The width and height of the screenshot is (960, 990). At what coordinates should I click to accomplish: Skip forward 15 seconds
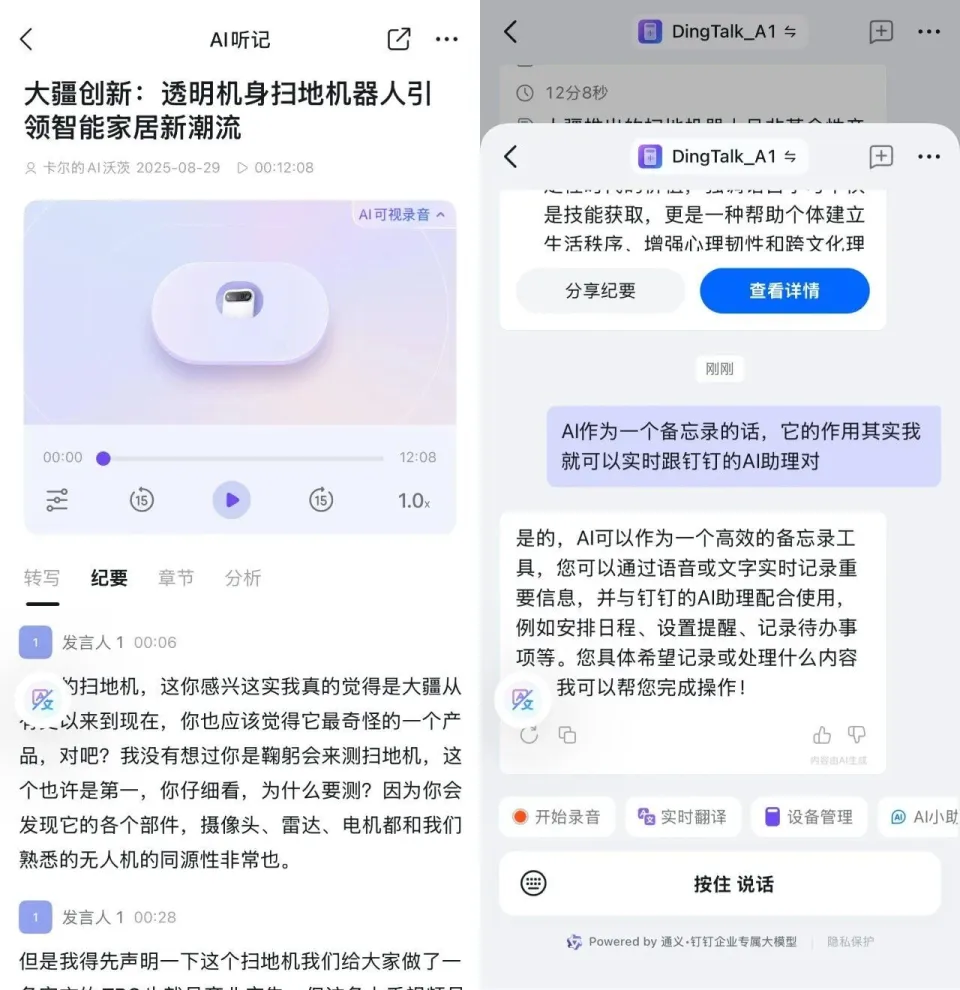320,500
